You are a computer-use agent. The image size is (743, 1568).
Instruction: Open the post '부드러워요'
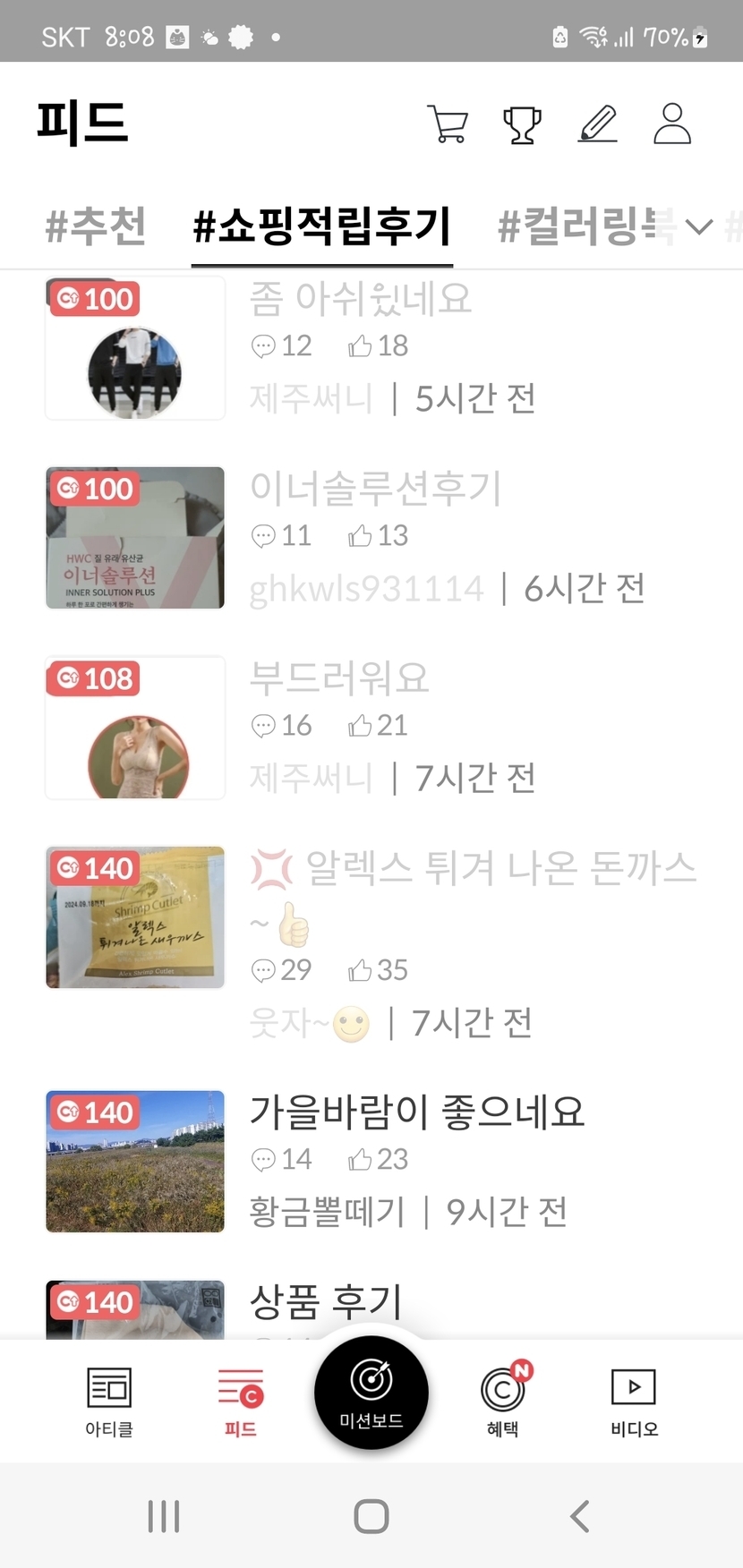pyautogui.click(x=339, y=678)
